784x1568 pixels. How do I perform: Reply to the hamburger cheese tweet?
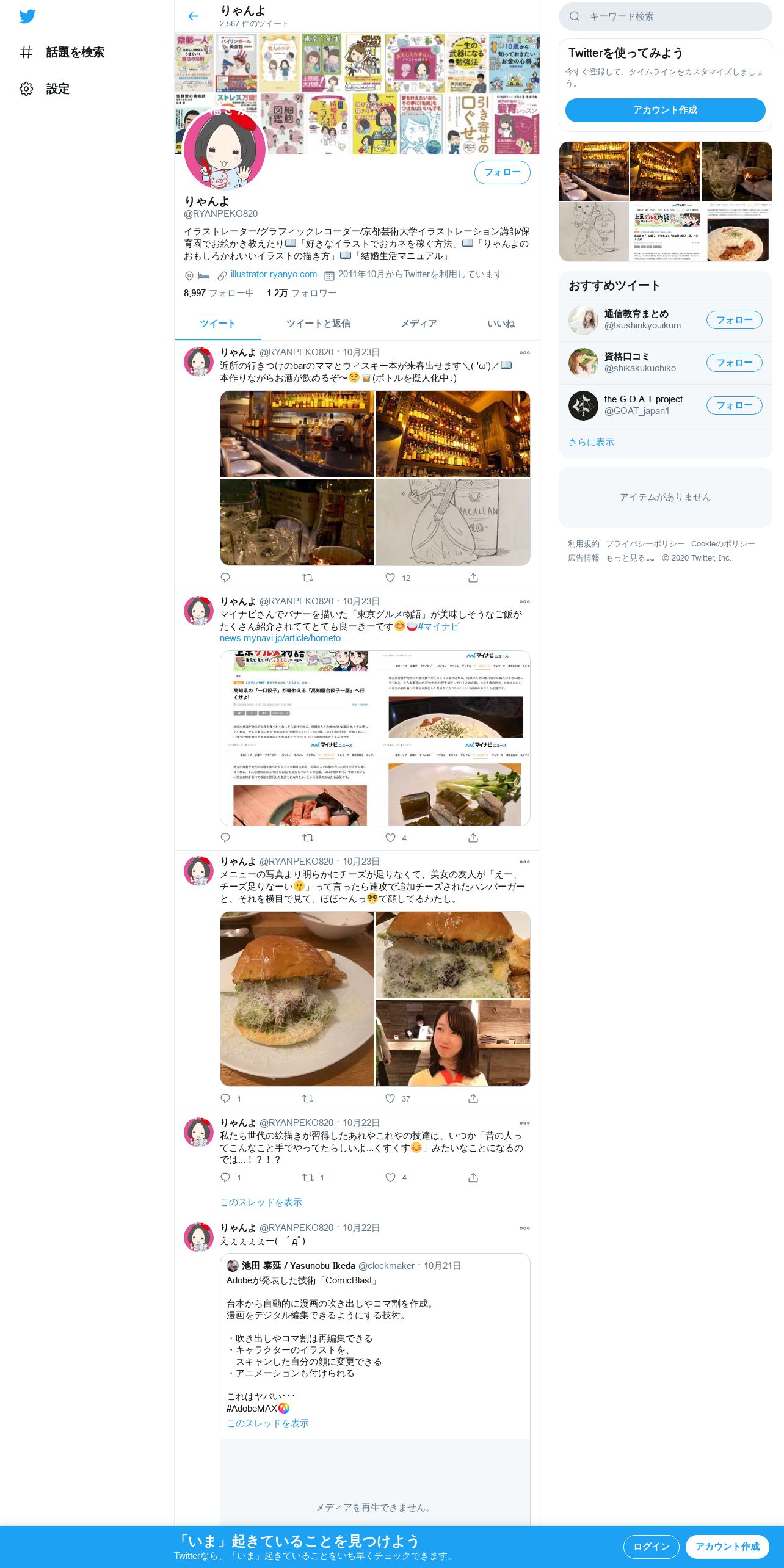[x=225, y=1098]
